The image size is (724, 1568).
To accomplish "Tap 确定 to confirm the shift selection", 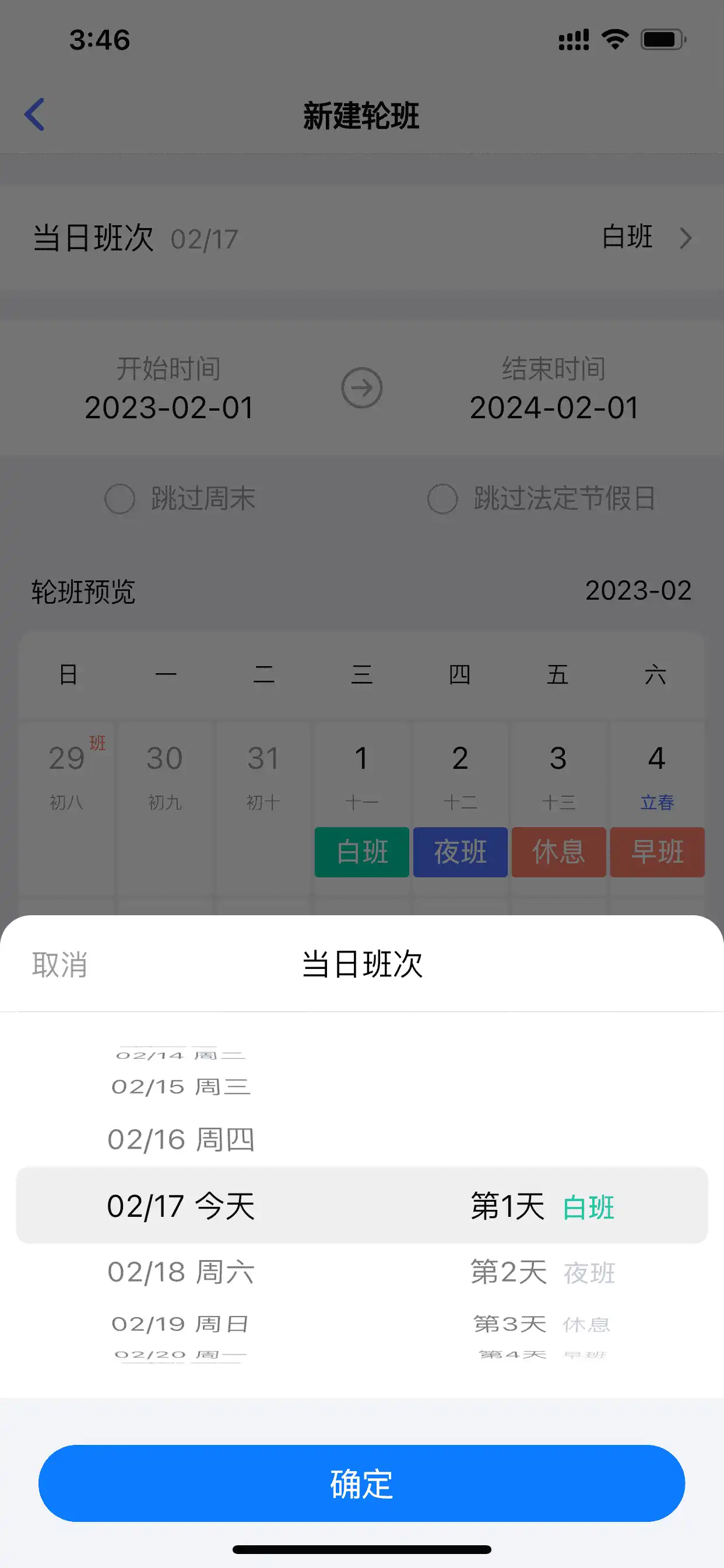I will 361,1483.
